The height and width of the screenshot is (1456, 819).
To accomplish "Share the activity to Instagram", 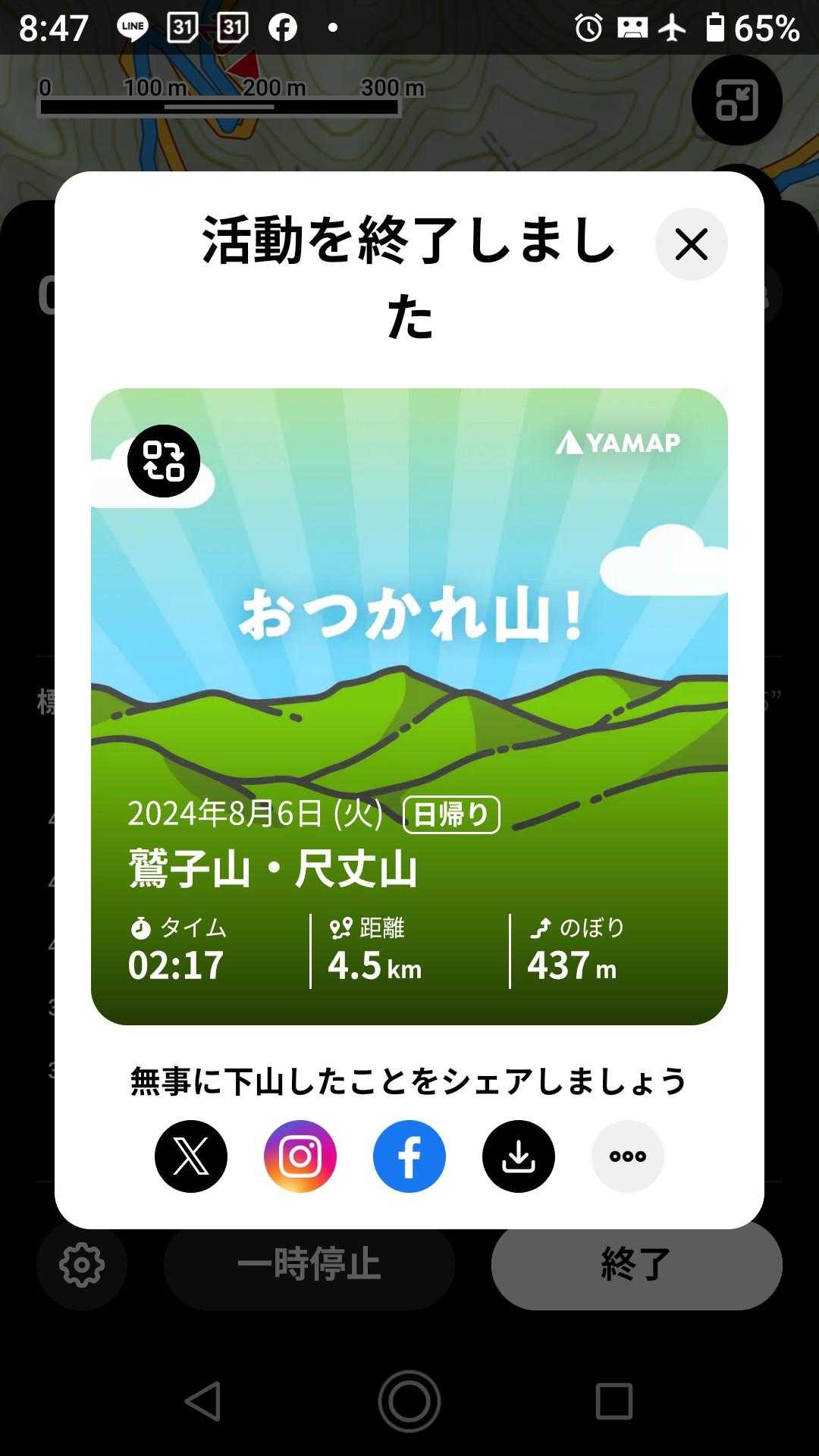I will point(300,1156).
